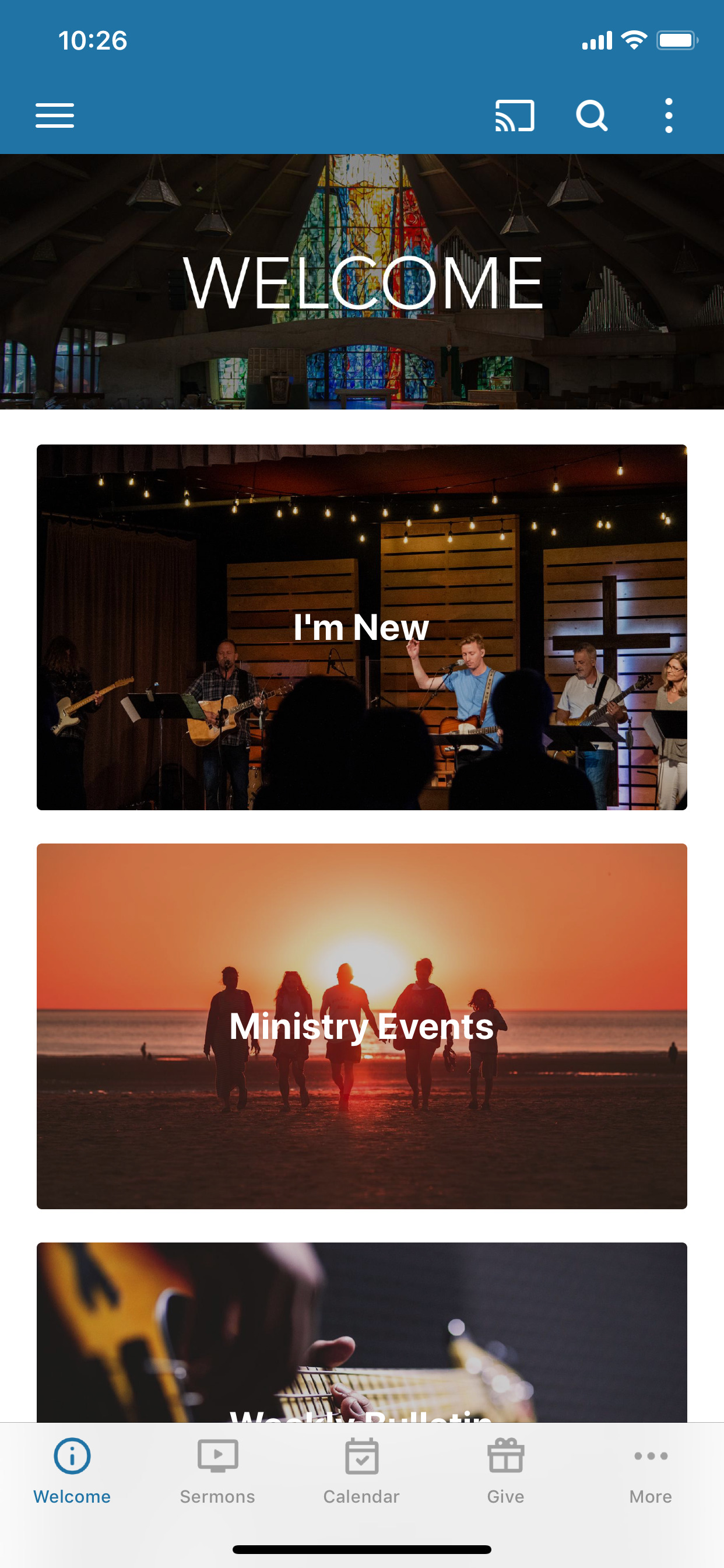Tap the Sermons media-player icon
This screenshot has height=1568, width=724.
(217, 1457)
